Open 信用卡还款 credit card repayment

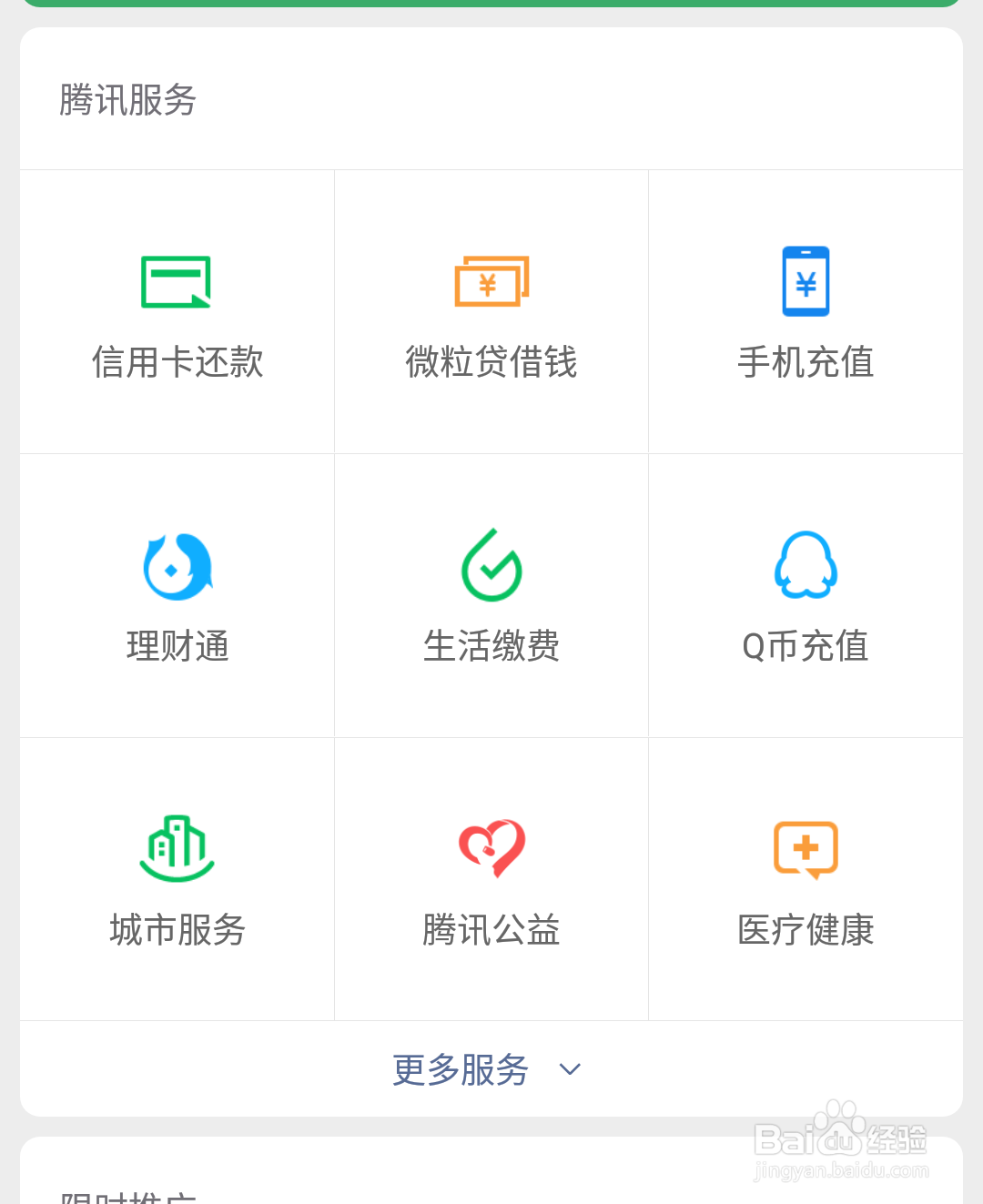click(177, 312)
